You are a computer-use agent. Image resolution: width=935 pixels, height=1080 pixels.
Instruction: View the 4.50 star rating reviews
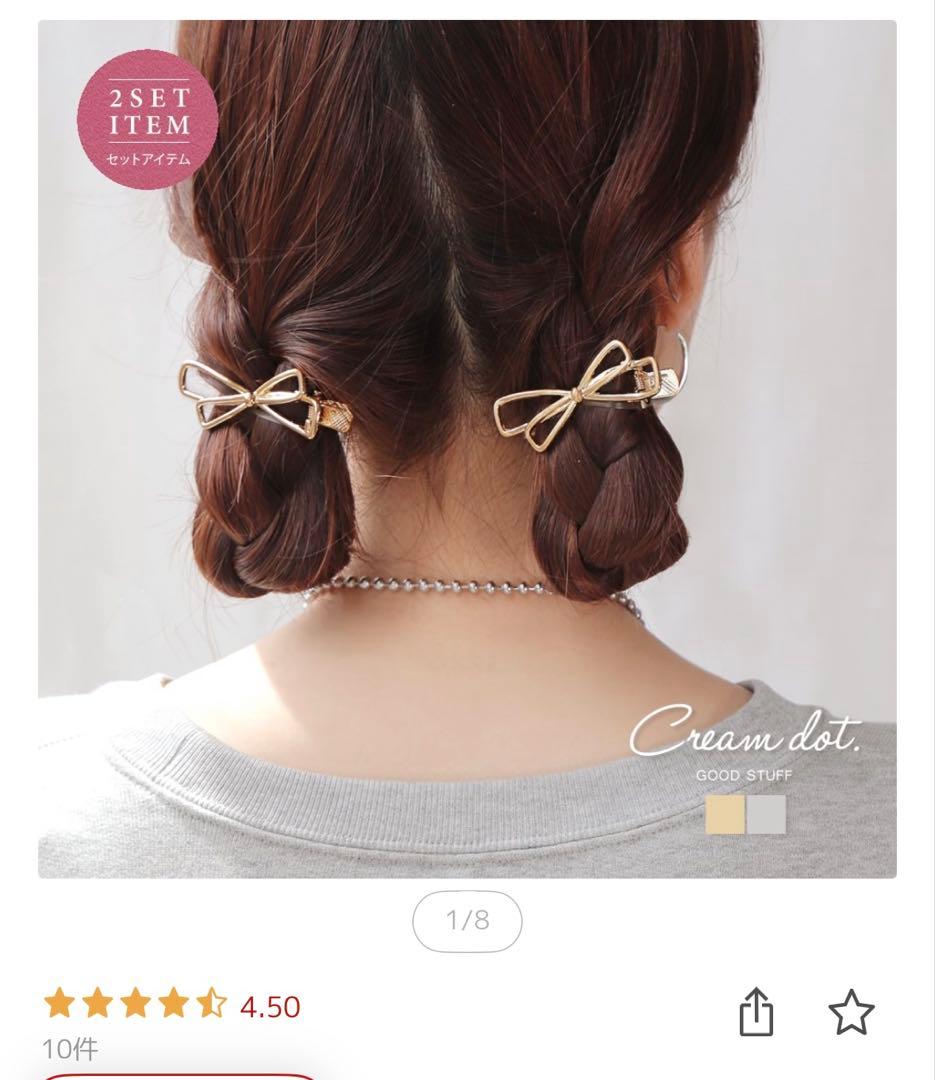click(x=171, y=1005)
